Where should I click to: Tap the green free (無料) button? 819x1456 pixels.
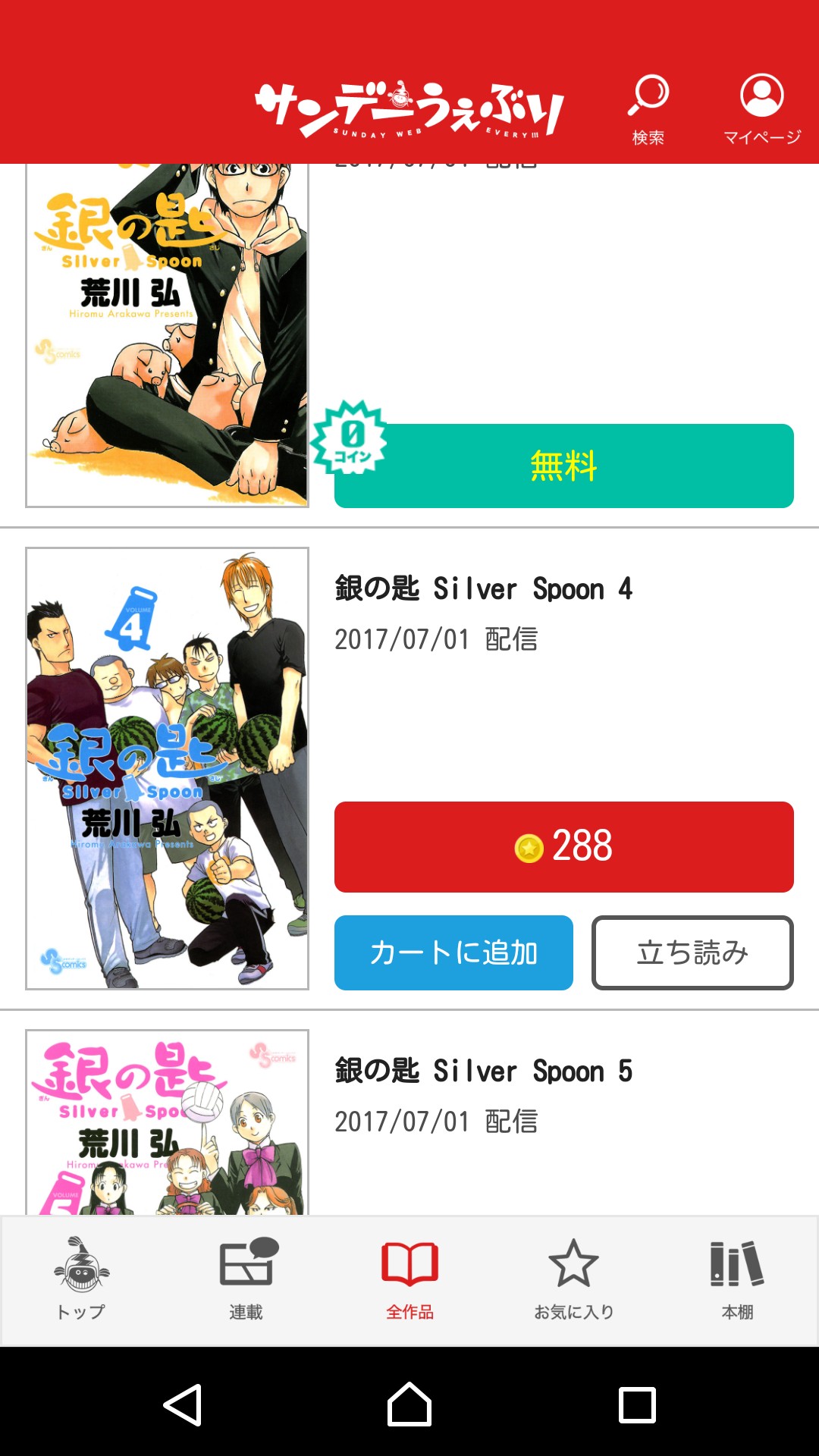click(563, 466)
